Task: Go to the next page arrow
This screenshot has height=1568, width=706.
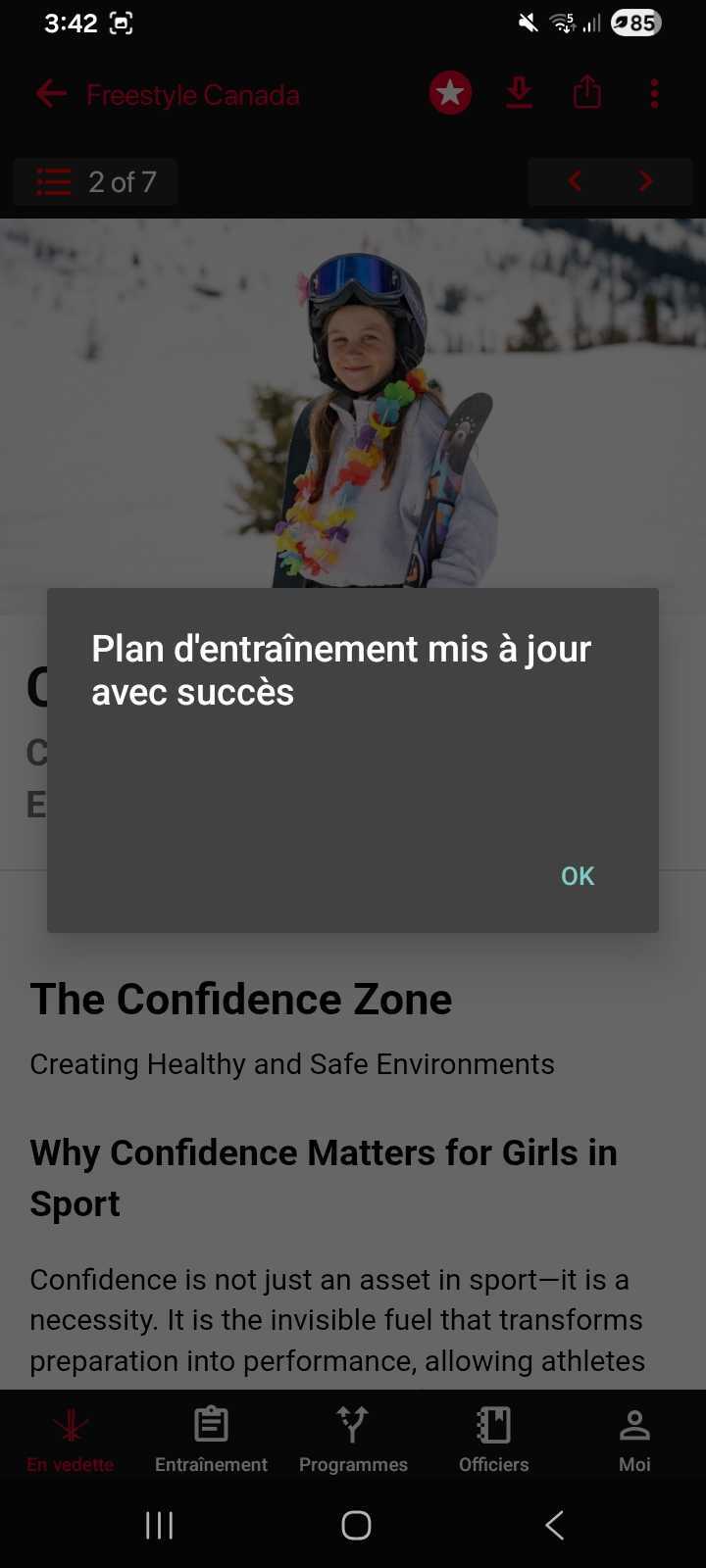Action: point(645,181)
